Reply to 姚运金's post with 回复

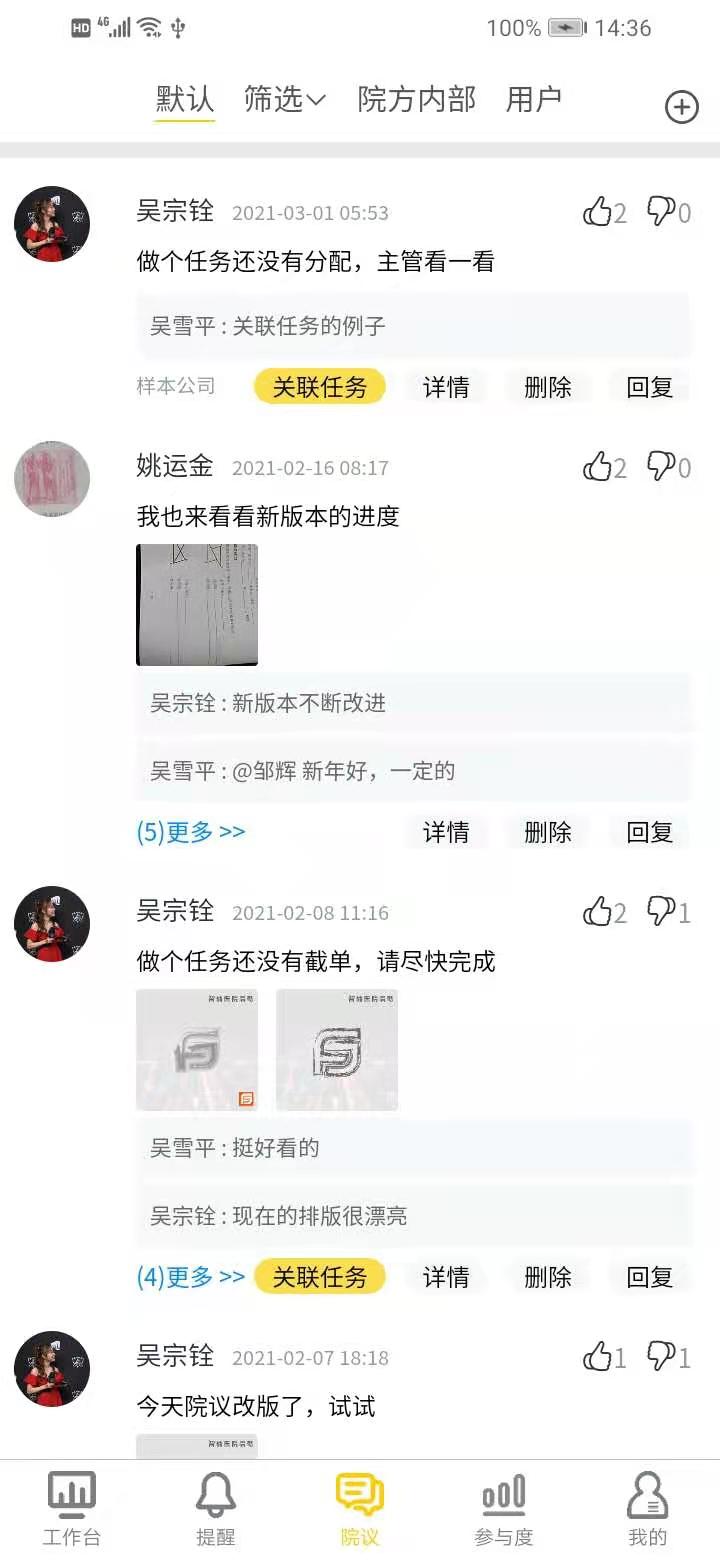tap(650, 832)
